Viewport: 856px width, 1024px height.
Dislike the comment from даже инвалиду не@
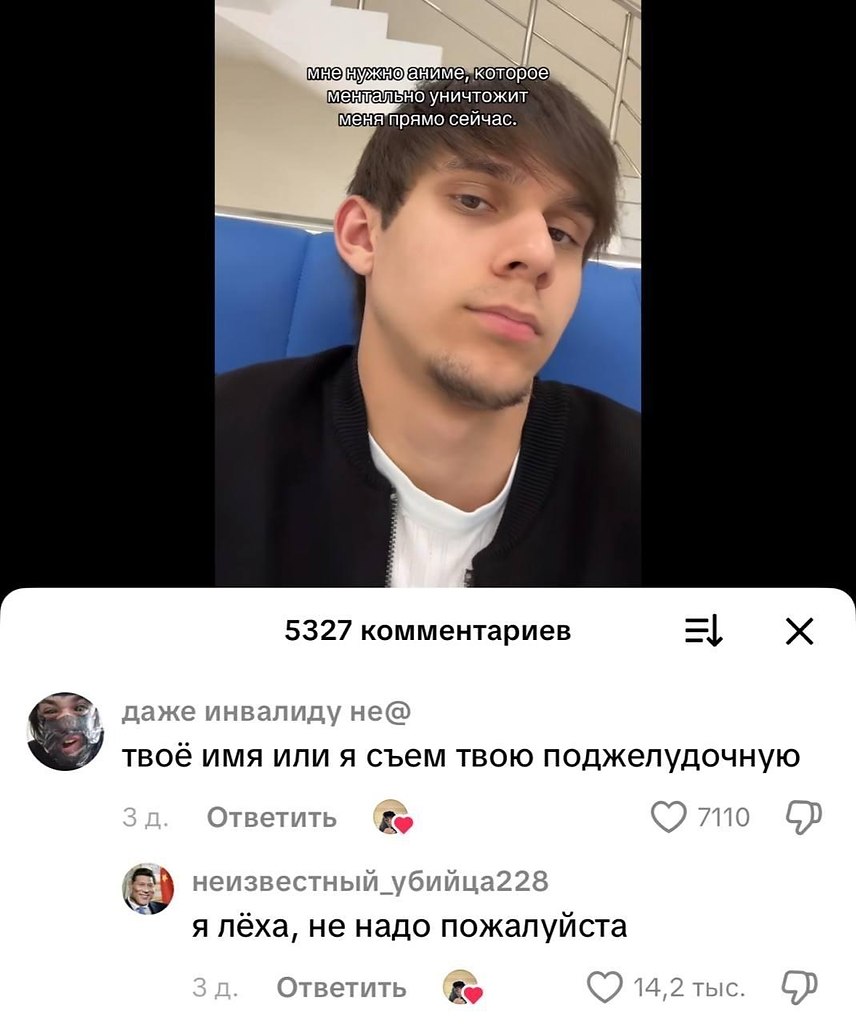(804, 817)
